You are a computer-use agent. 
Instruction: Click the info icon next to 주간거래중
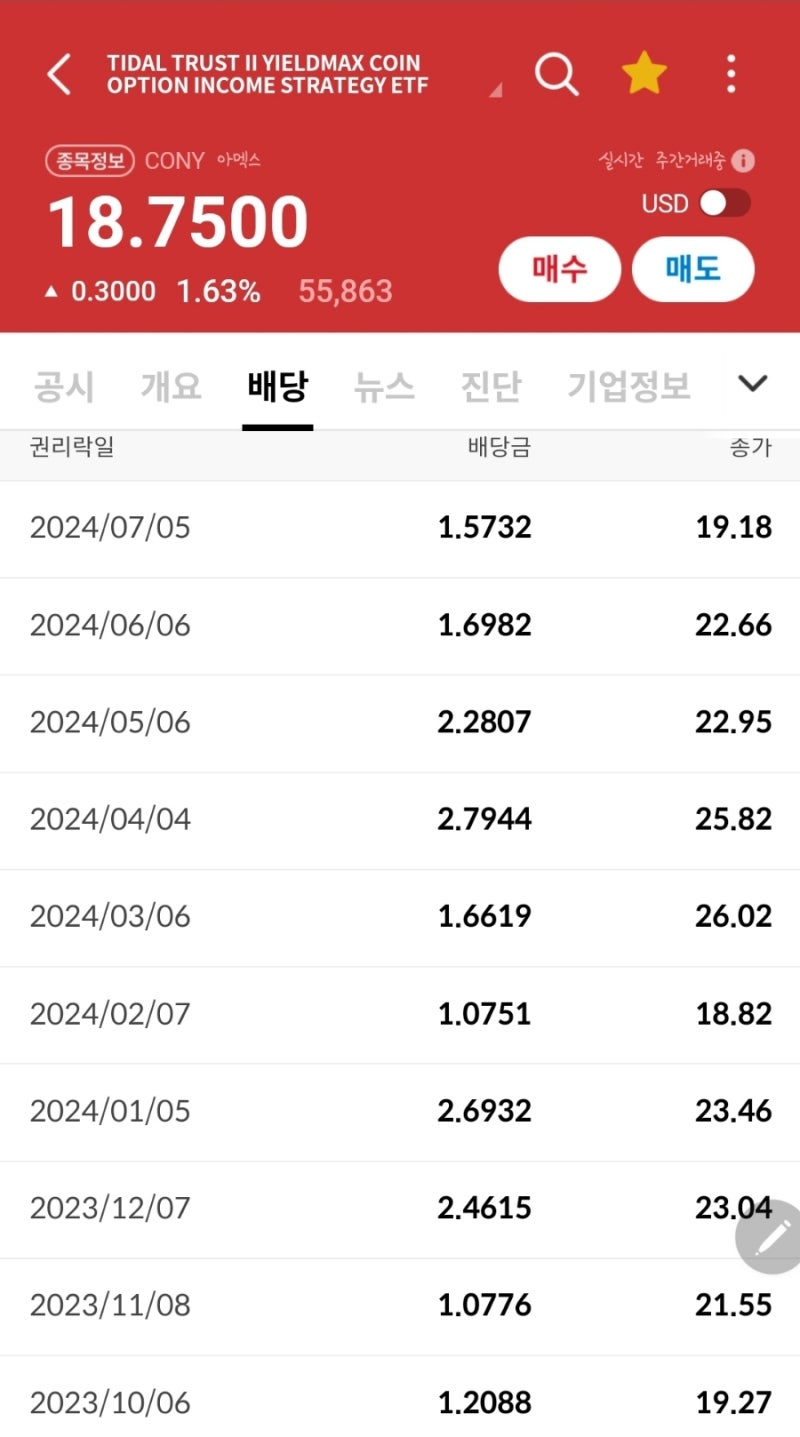[745, 161]
